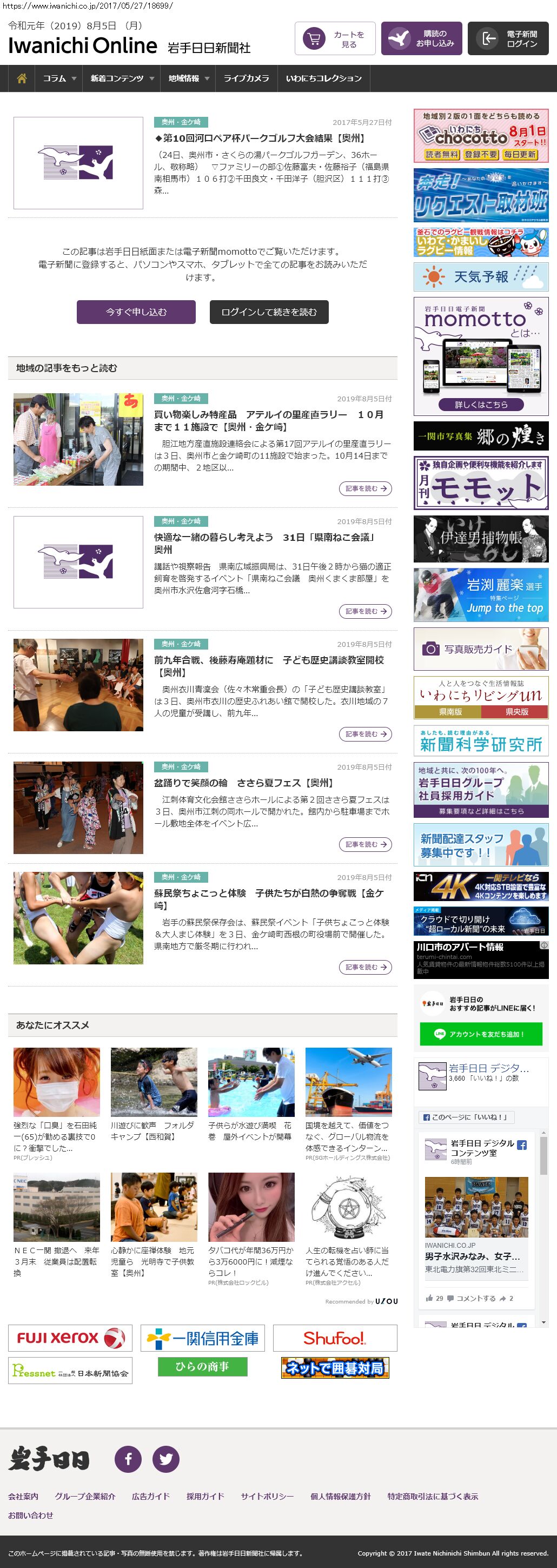Tap 今すぐ申し込む button
The image size is (557, 1568).
[x=136, y=312]
